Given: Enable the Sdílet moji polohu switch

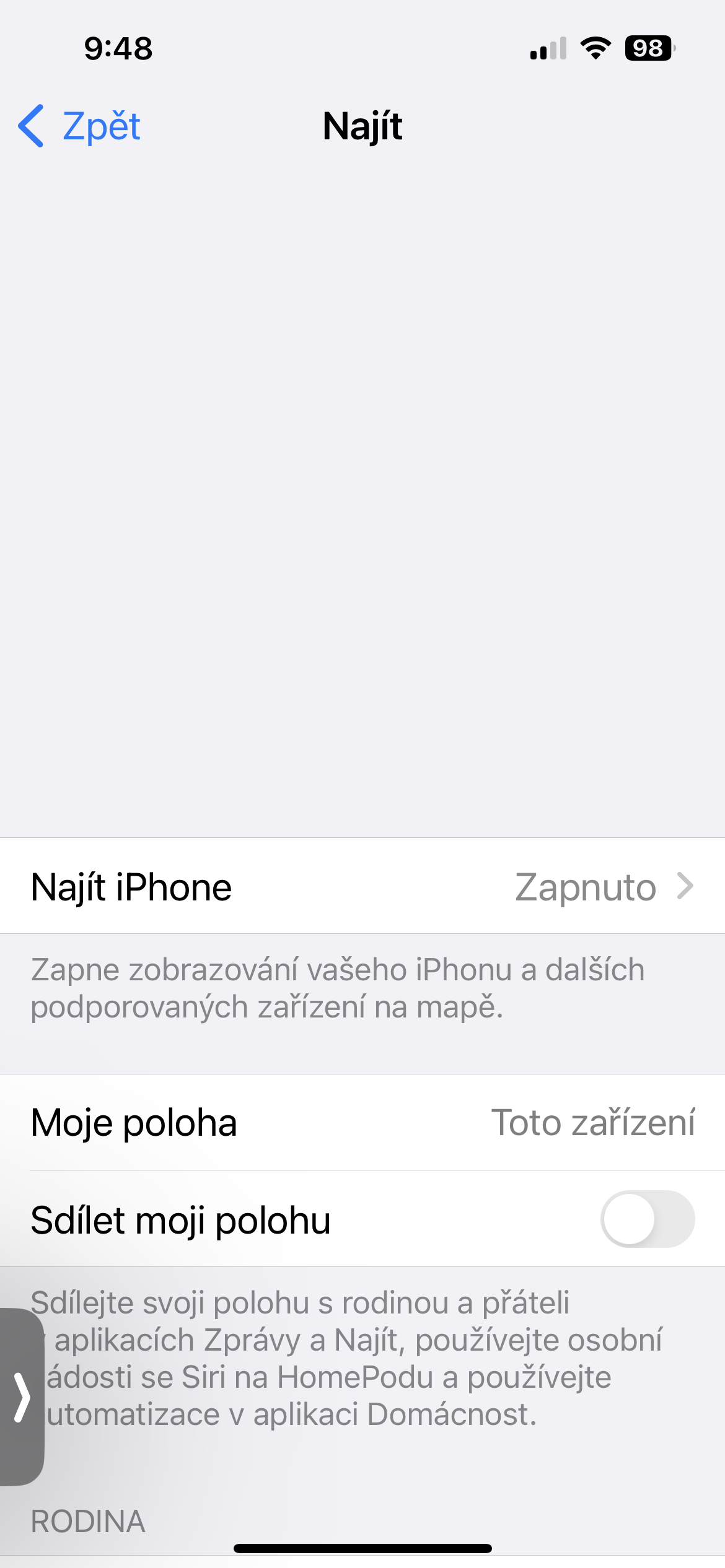Looking at the screenshot, I should coord(647,1219).
